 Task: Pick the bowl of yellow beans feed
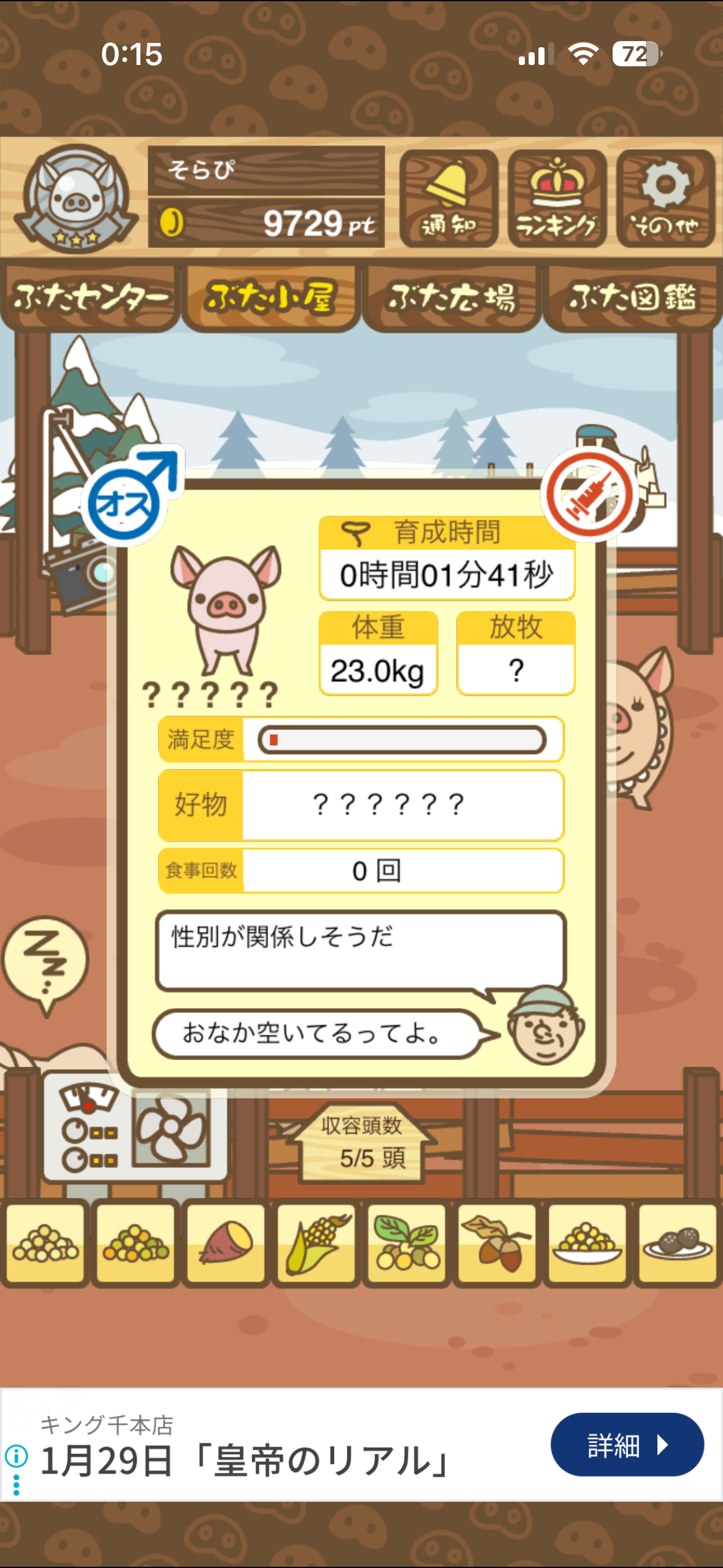coord(587,1242)
